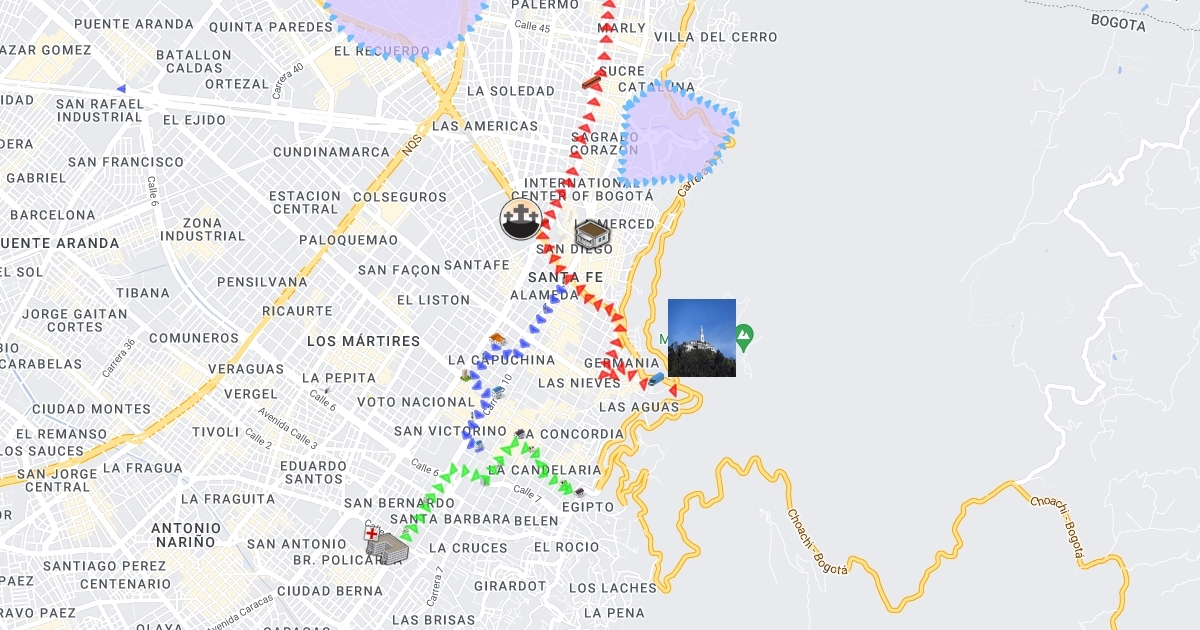Viewport: 1200px width, 630px height.
Task: Tap the cemetery crosses marker
Action: 521,219
